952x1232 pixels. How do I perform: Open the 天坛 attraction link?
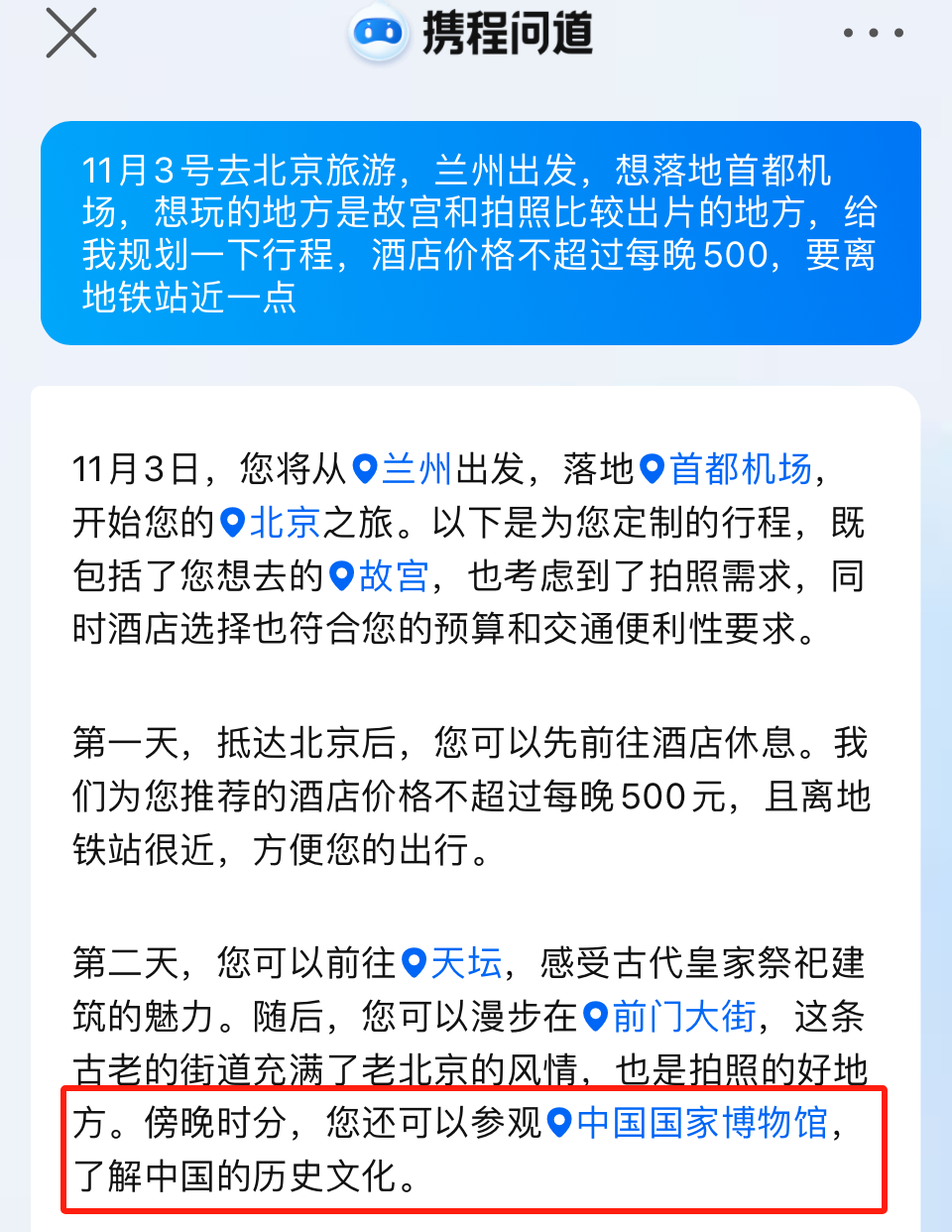454,963
